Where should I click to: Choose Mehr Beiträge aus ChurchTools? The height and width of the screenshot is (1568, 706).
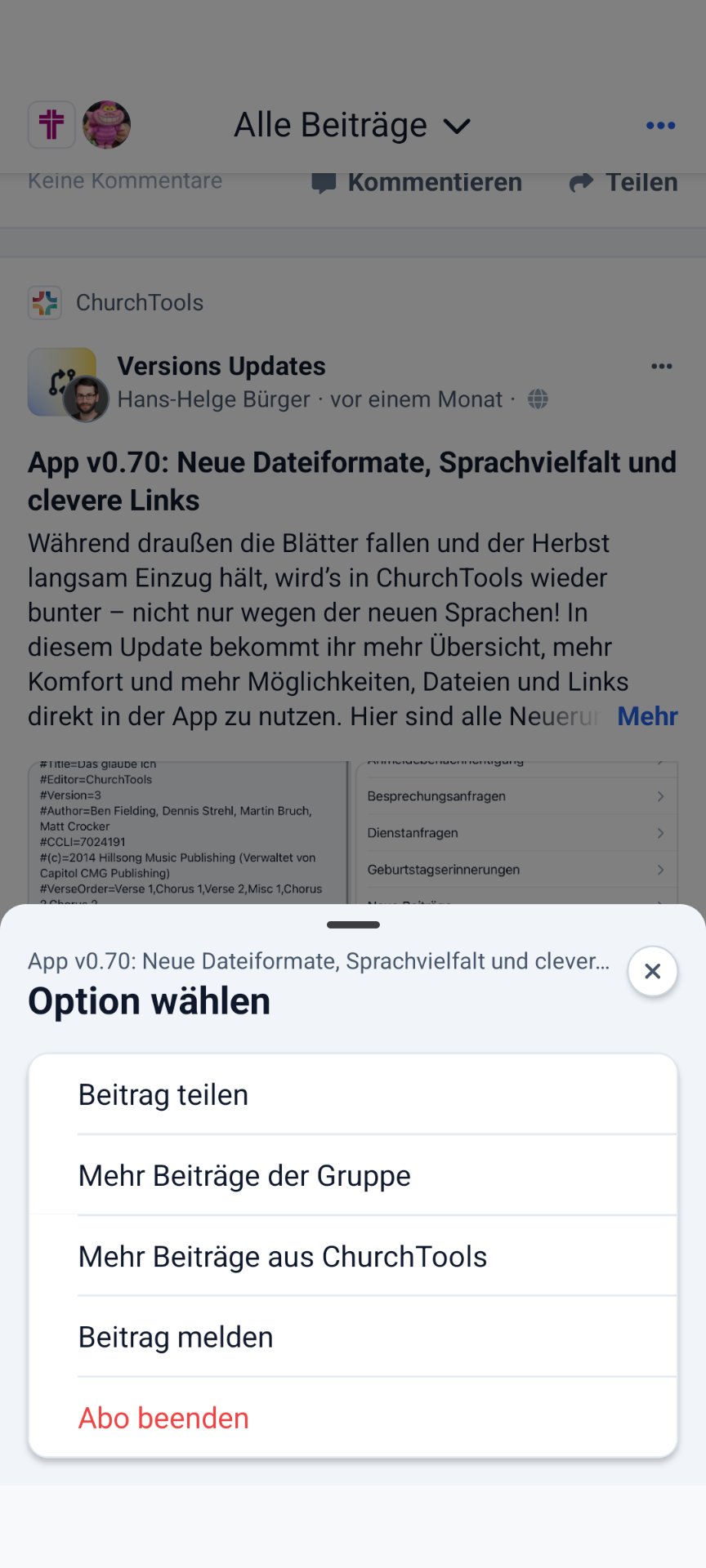(353, 1256)
